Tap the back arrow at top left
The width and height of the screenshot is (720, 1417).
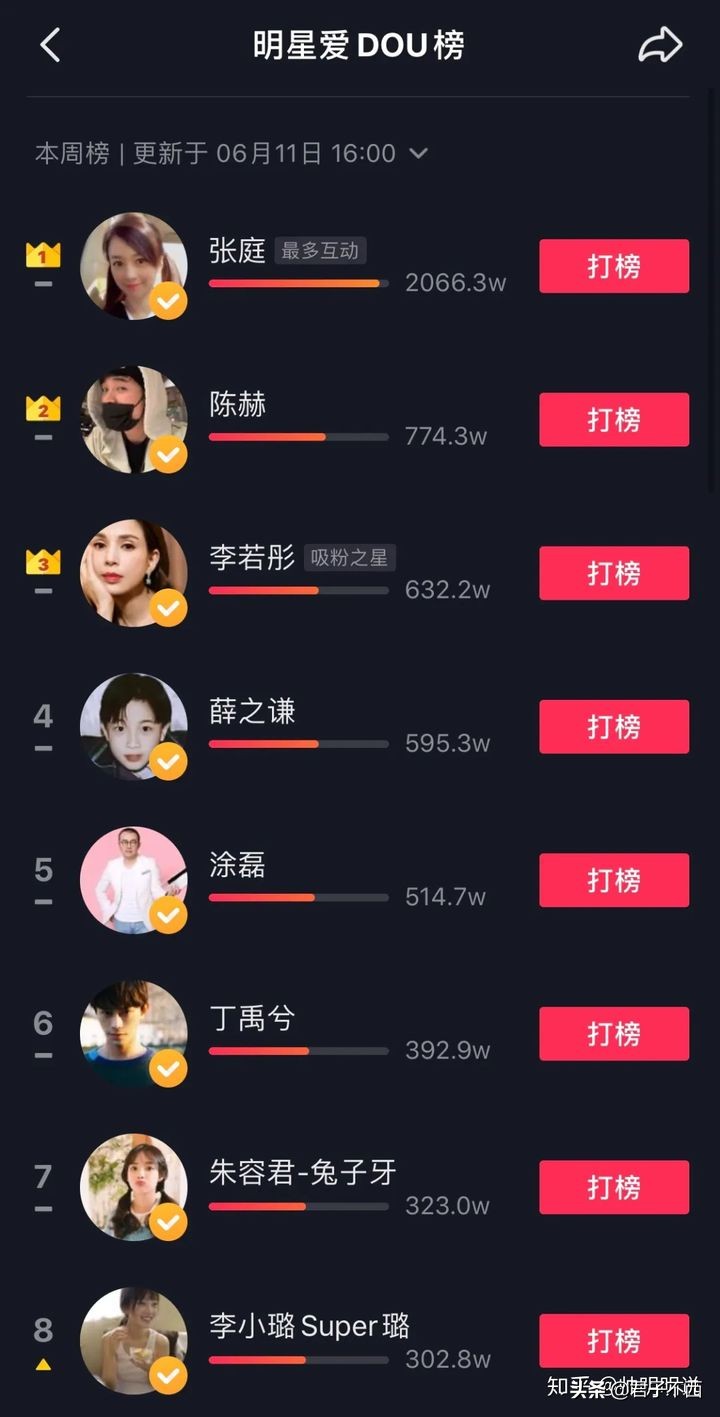click(50, 45)
